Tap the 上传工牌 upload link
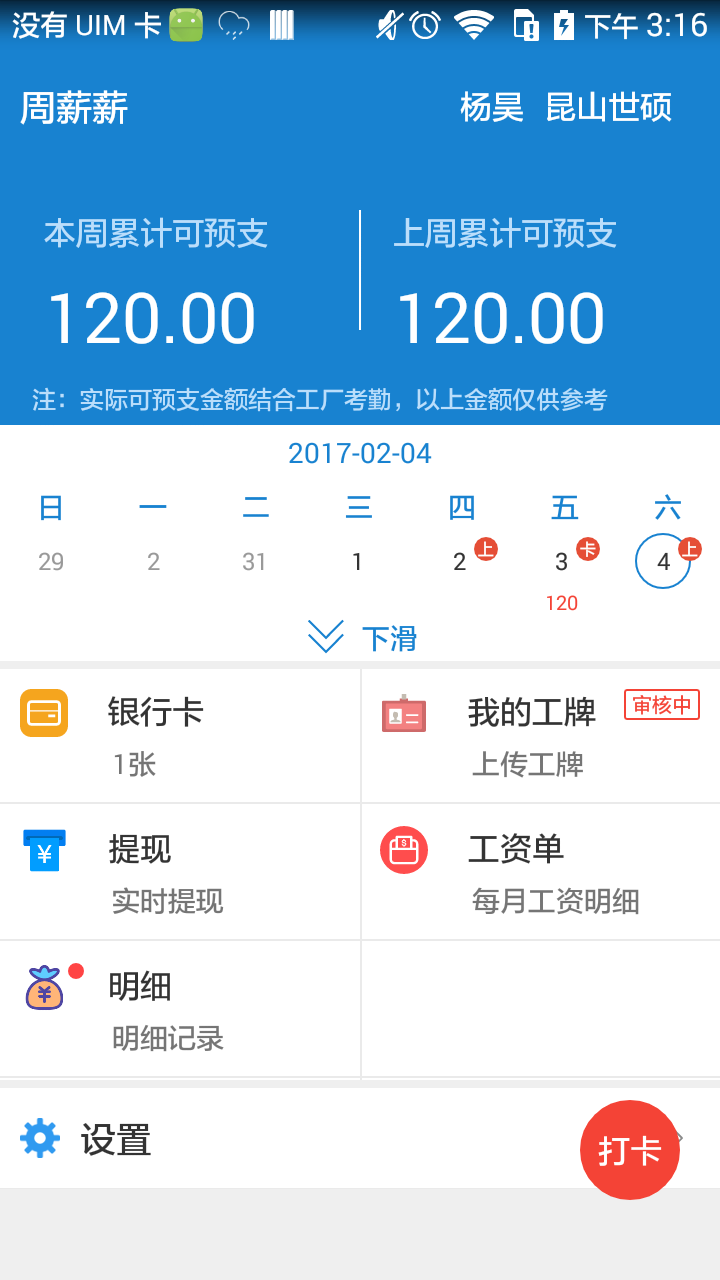The width and height of the screenshot is (720, 1280). [x=527, y=765]
